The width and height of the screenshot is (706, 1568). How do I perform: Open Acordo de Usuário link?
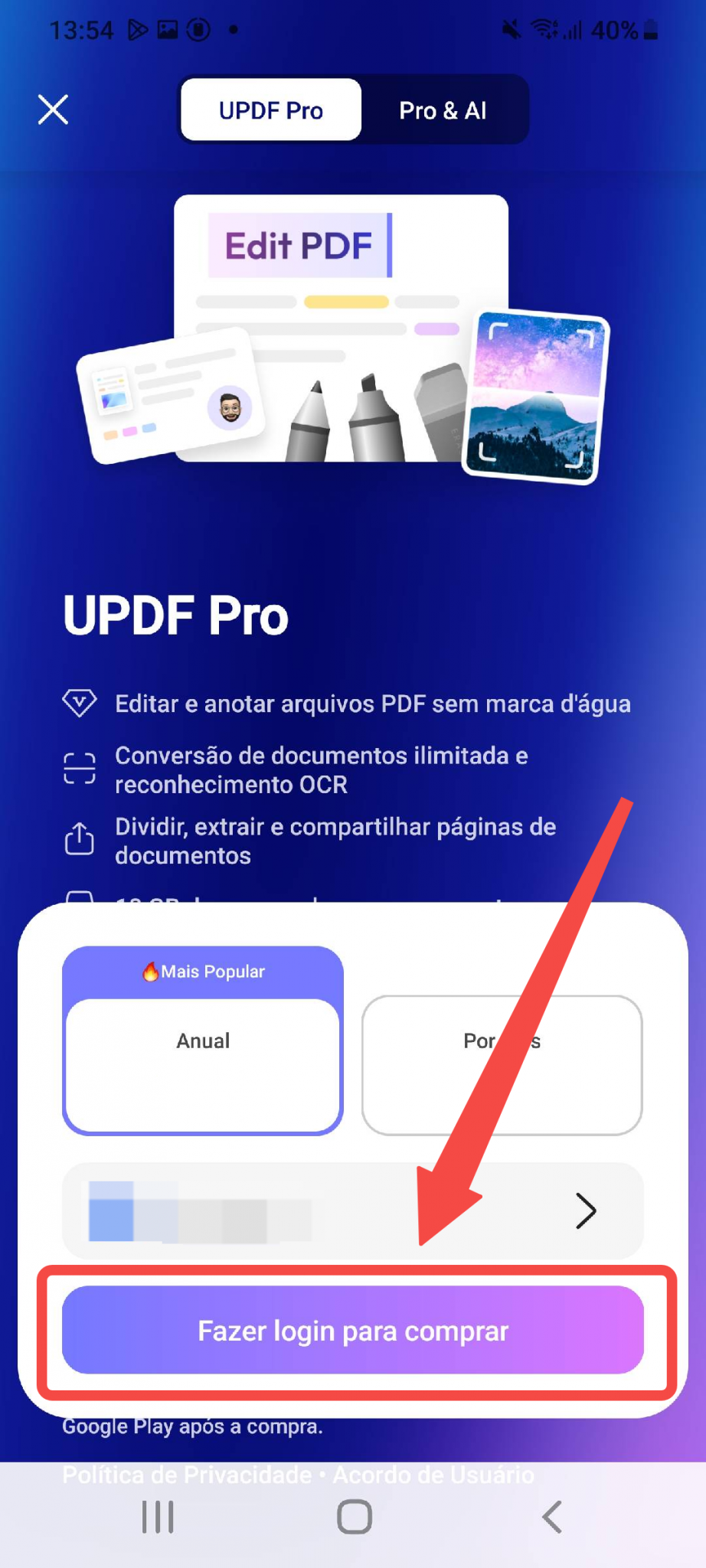click(x=433, y=1475)
